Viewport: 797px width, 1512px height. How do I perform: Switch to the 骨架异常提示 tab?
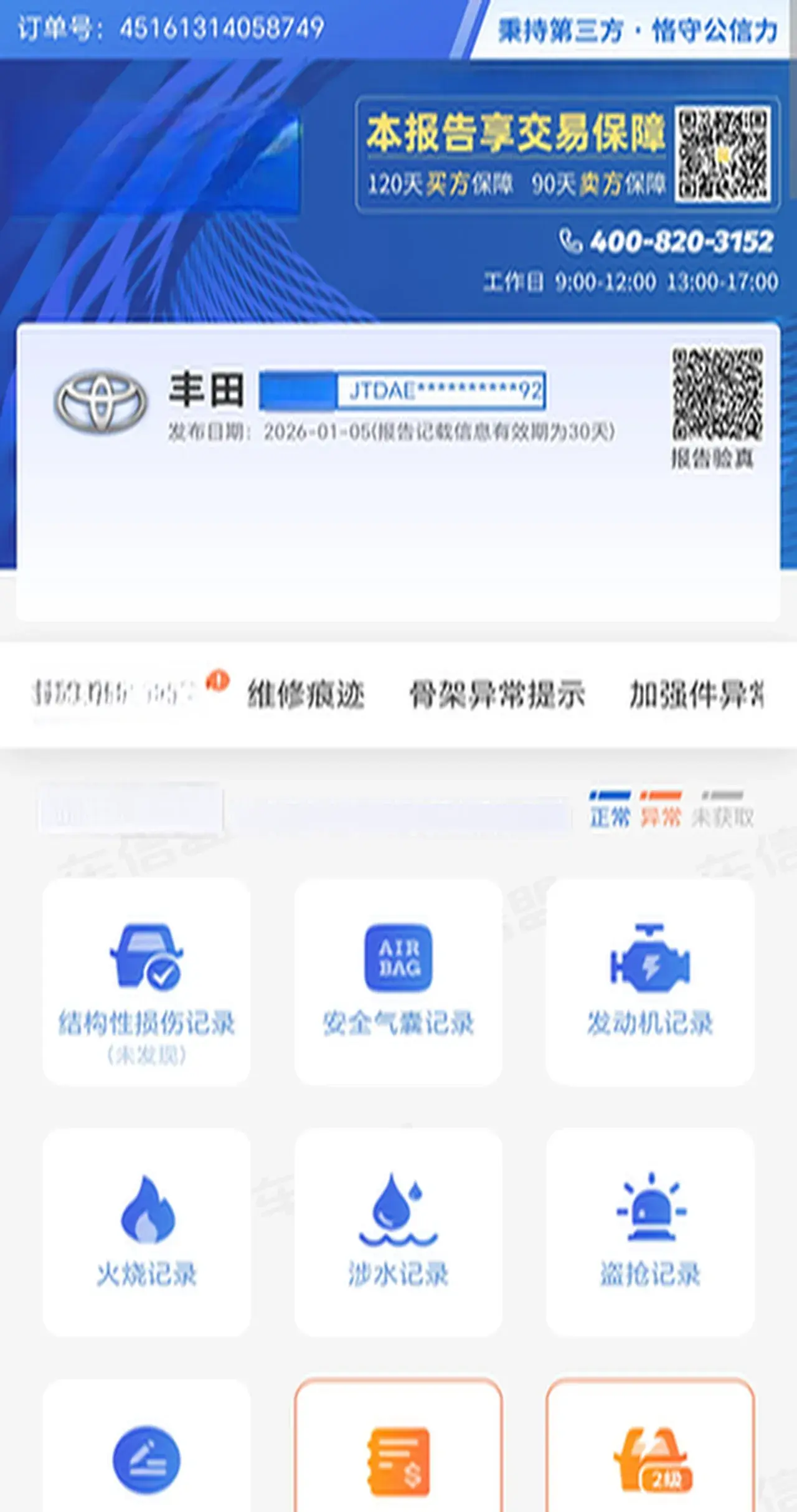click(x=497, y=695)
